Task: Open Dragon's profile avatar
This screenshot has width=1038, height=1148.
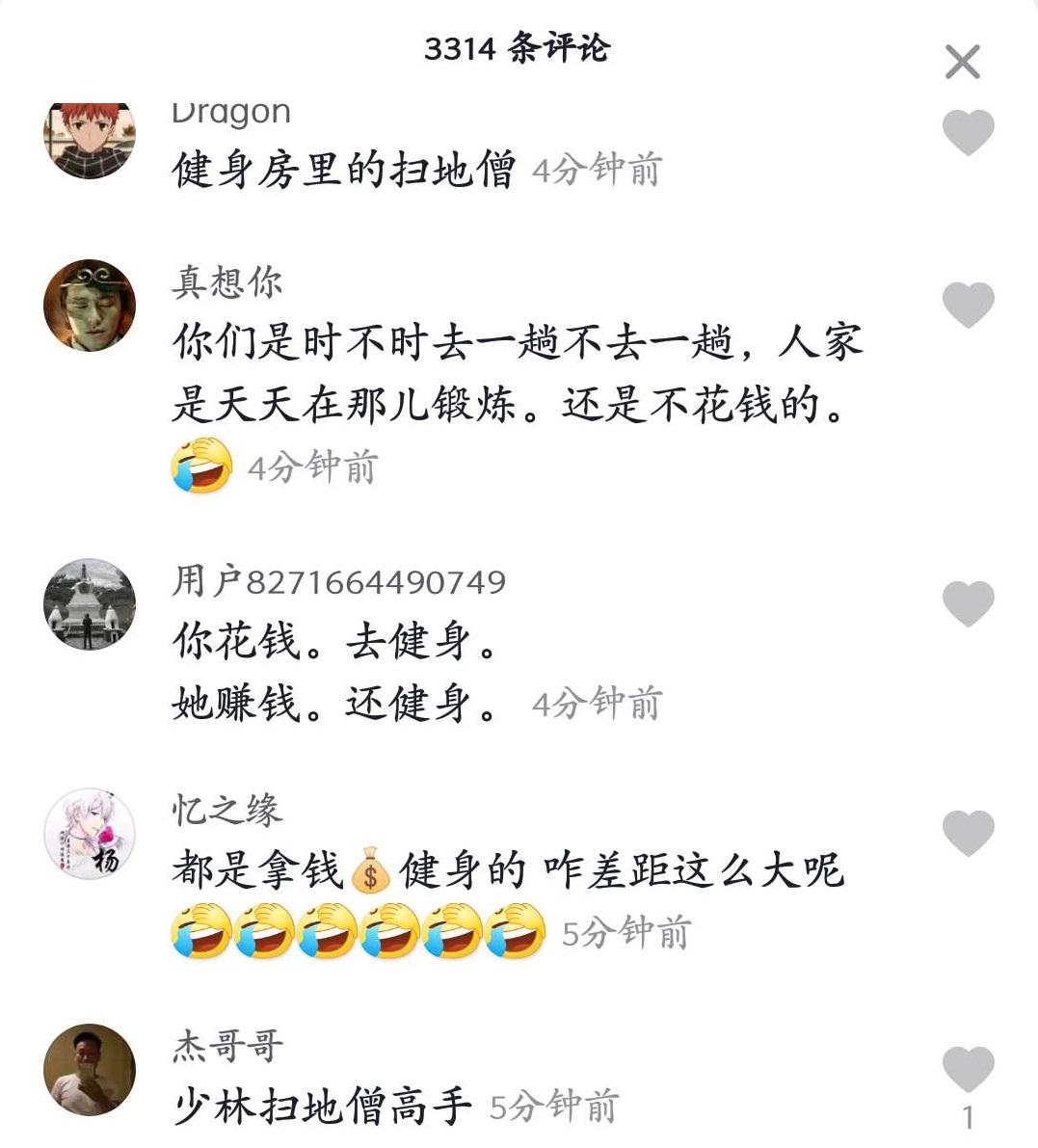Action: tap(91, 138)
